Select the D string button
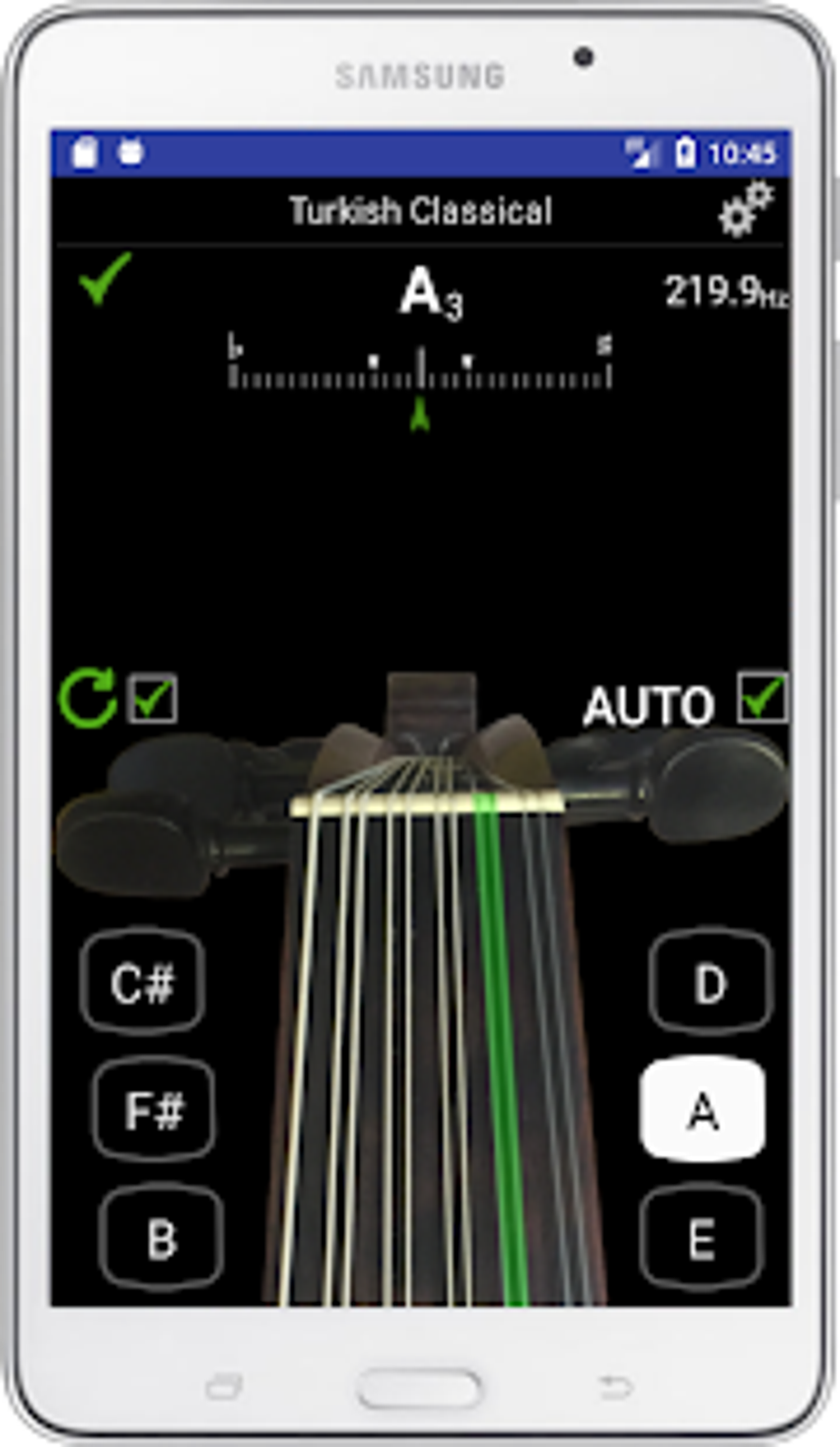Viewport: 840px width, 1447px height. click(x=710, y=982)
